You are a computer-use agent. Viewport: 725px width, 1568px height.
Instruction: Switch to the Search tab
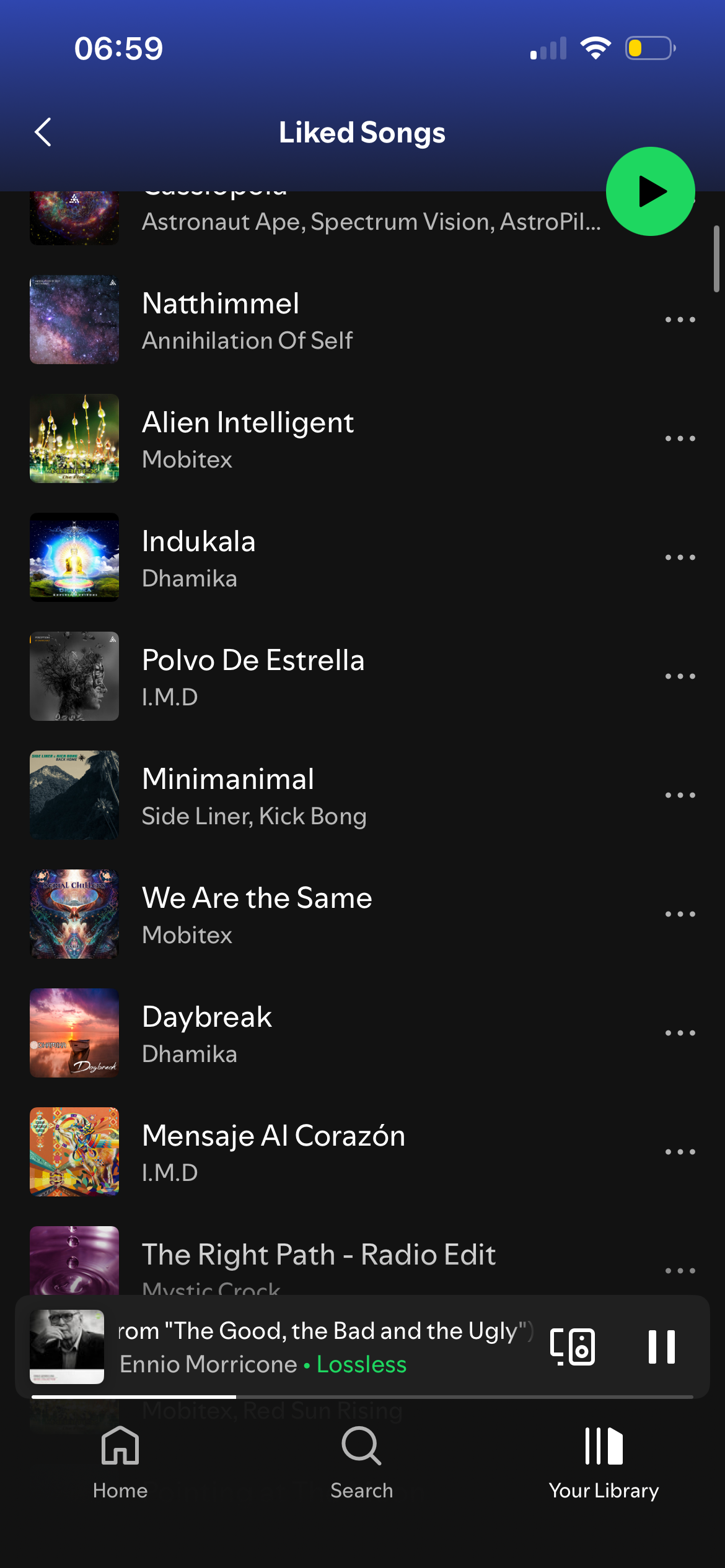tap(362, 1461)
